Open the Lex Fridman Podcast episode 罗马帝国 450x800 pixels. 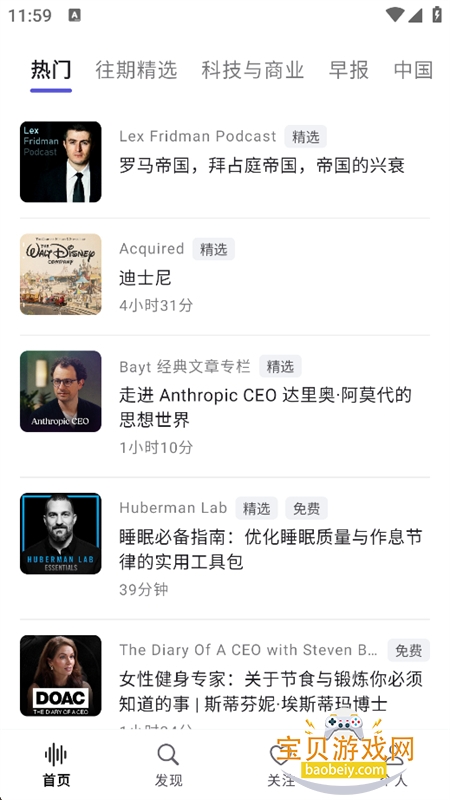coord(225,162)
